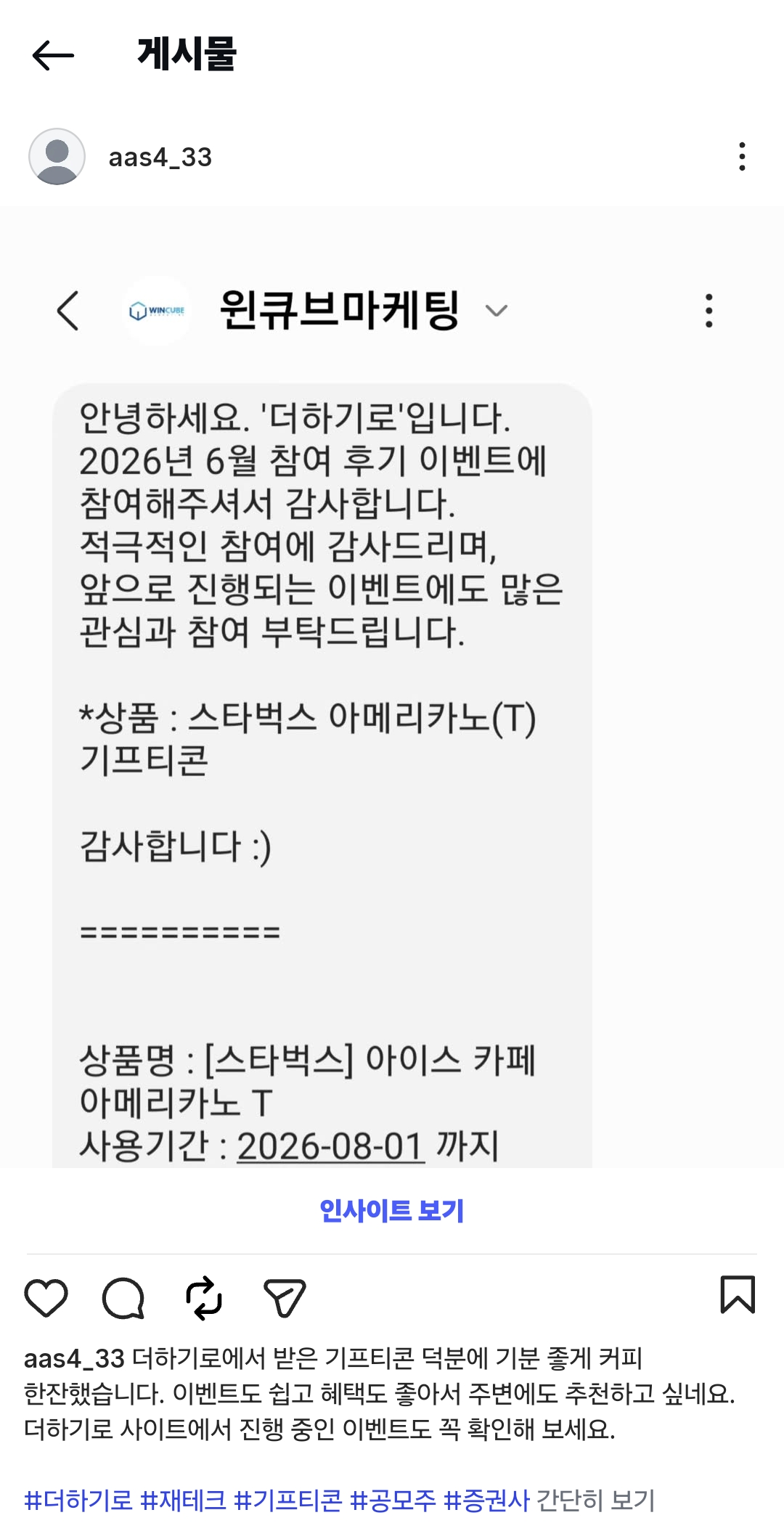Screen dimensions: 784x1531
Task: Open the posted message screenshot image
Action: click(392, 687)
